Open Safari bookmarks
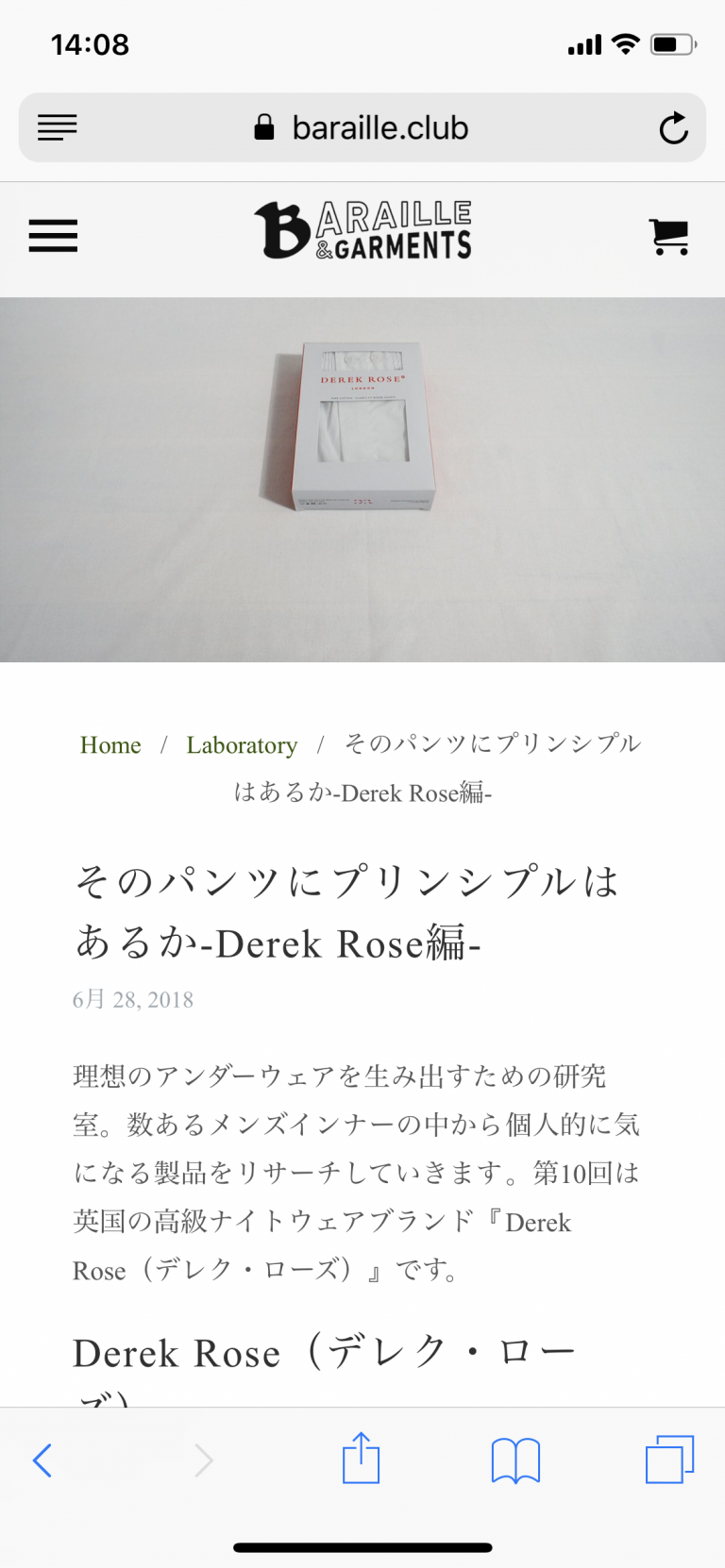The image size is (725, 1568). pyautogui.click(x=515, y=1460)
